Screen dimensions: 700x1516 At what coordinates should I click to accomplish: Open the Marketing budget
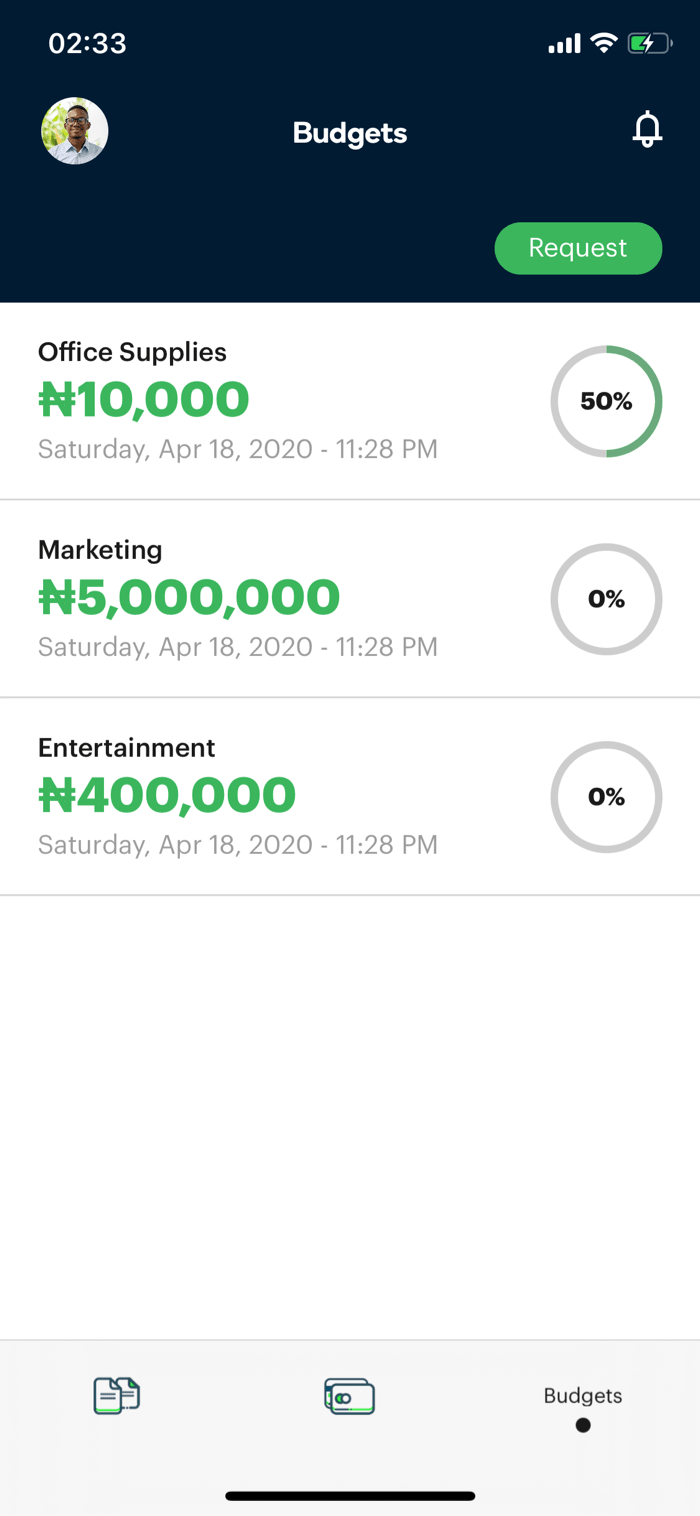[x=350, y=599]
